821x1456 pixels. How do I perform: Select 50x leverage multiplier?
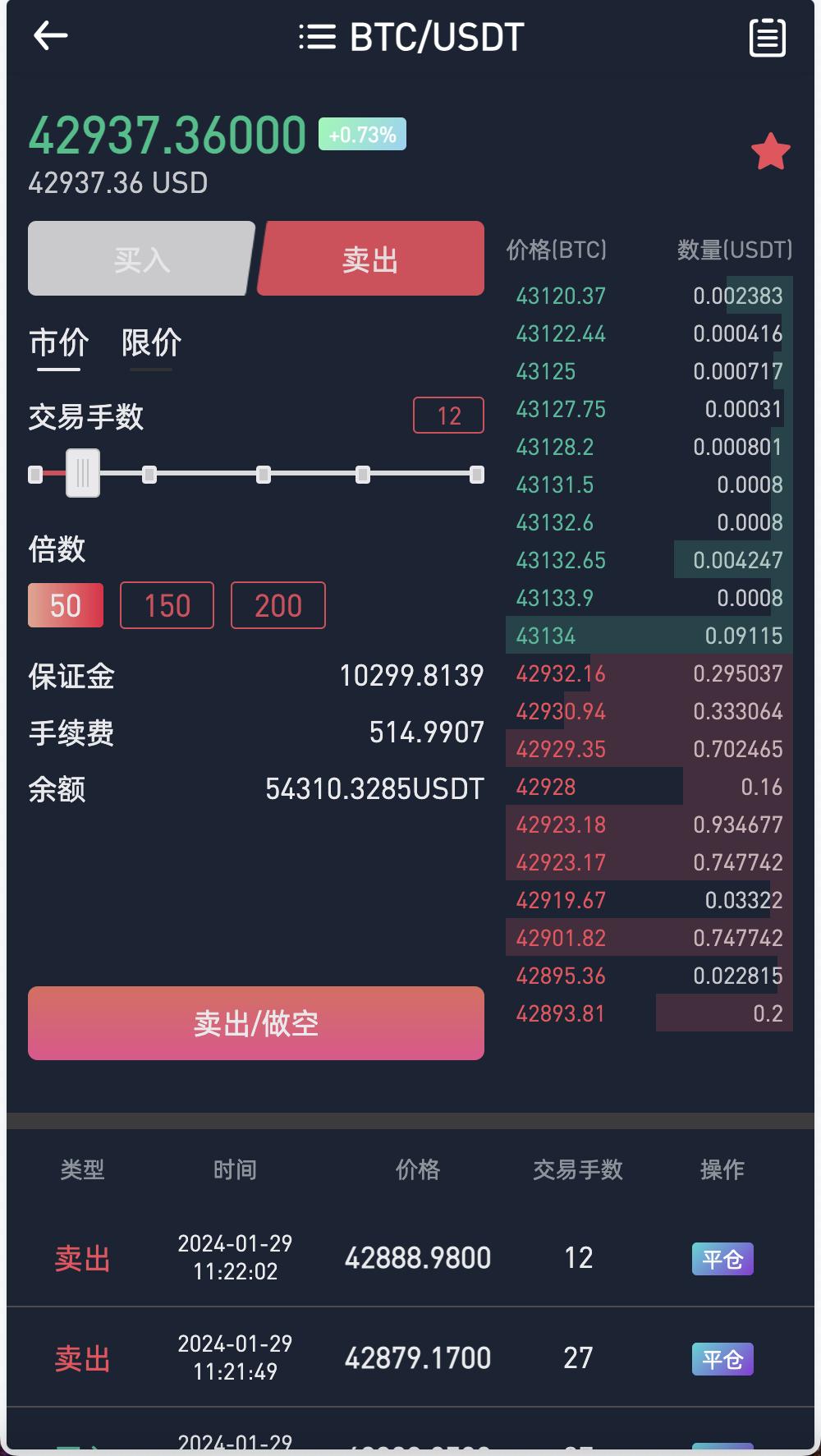65,605
